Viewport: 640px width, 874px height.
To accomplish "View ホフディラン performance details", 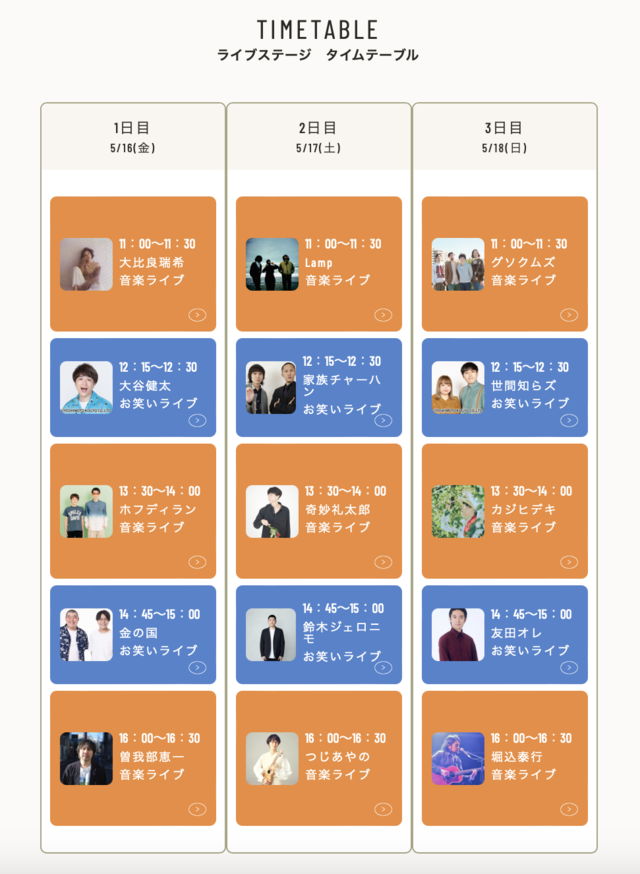I will pyautogui.click(x=133, y=511).
